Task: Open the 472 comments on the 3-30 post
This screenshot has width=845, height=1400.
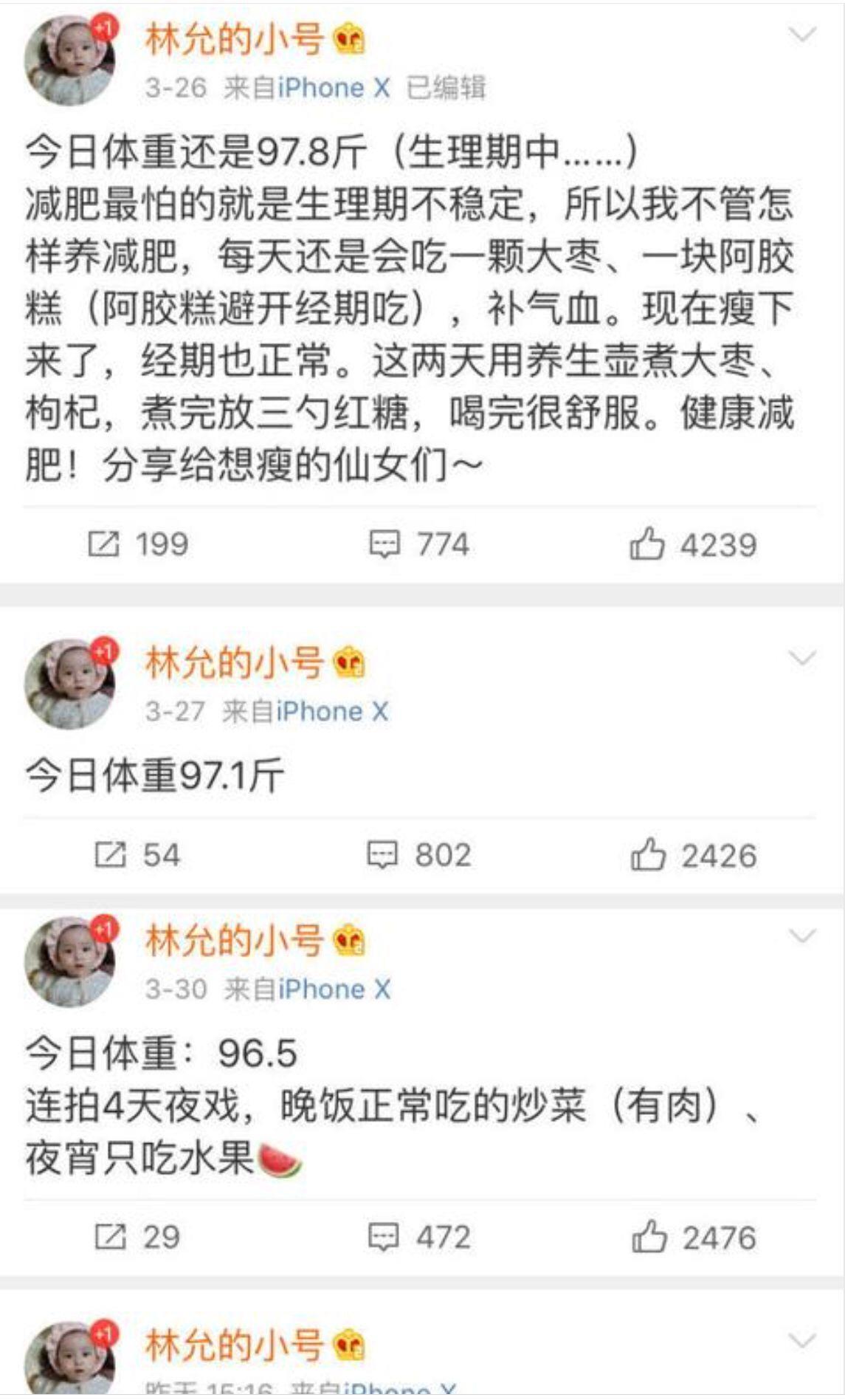Action: click(418, 1237)
